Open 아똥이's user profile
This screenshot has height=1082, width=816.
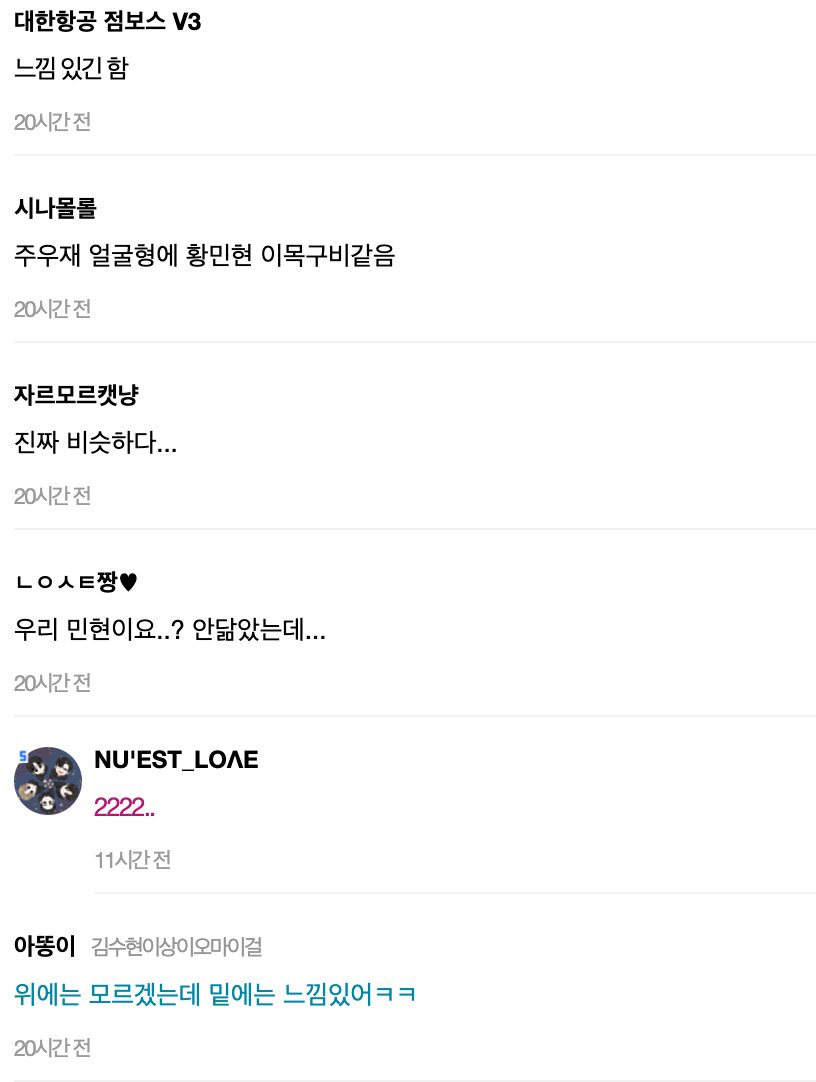(45, 946)
